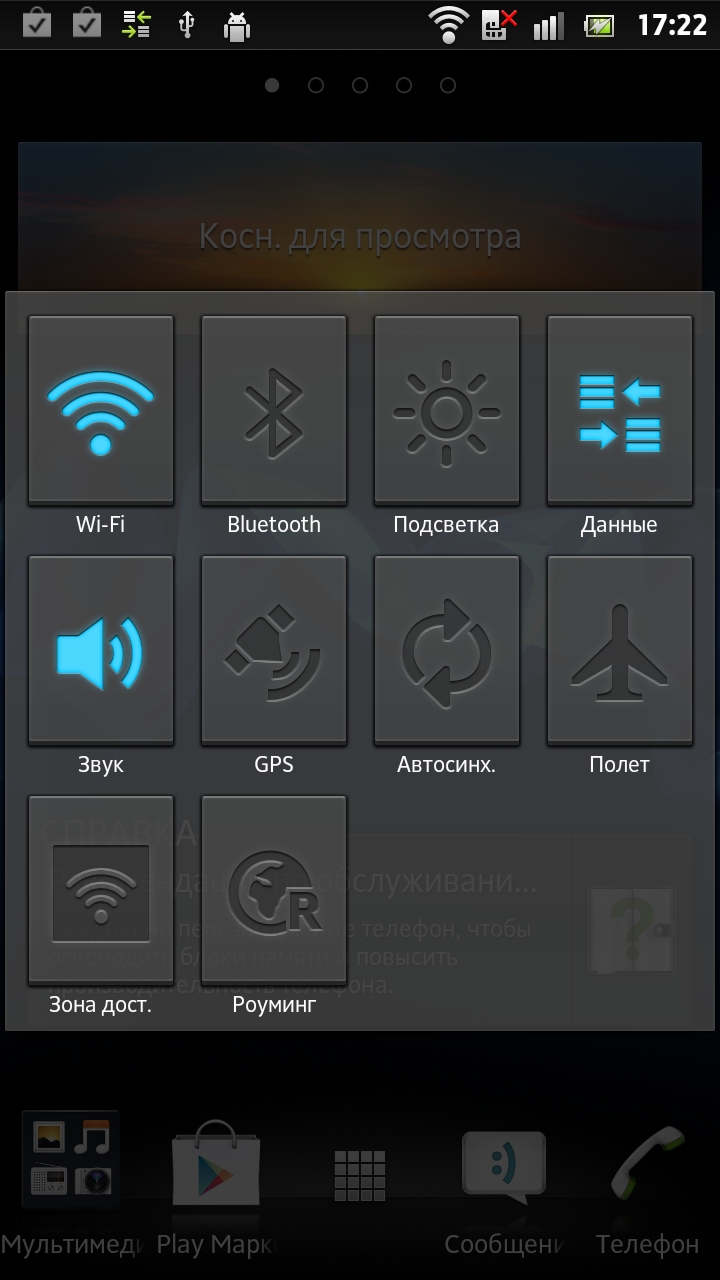Toggle data roaming (Роуминг)
Screen dimensions: 720x1280
point(274,890)
